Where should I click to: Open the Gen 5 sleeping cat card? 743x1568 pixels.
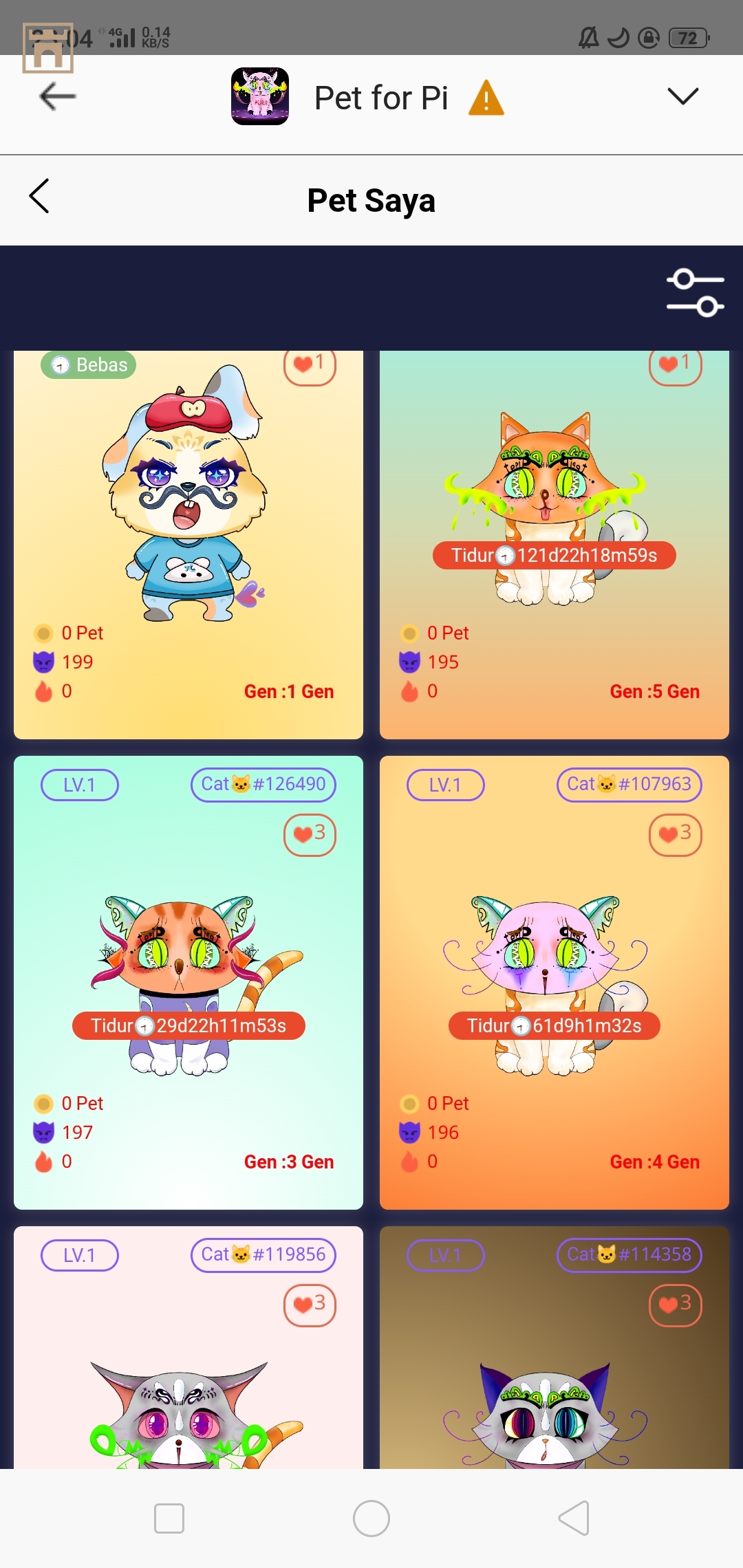(554, 543)
